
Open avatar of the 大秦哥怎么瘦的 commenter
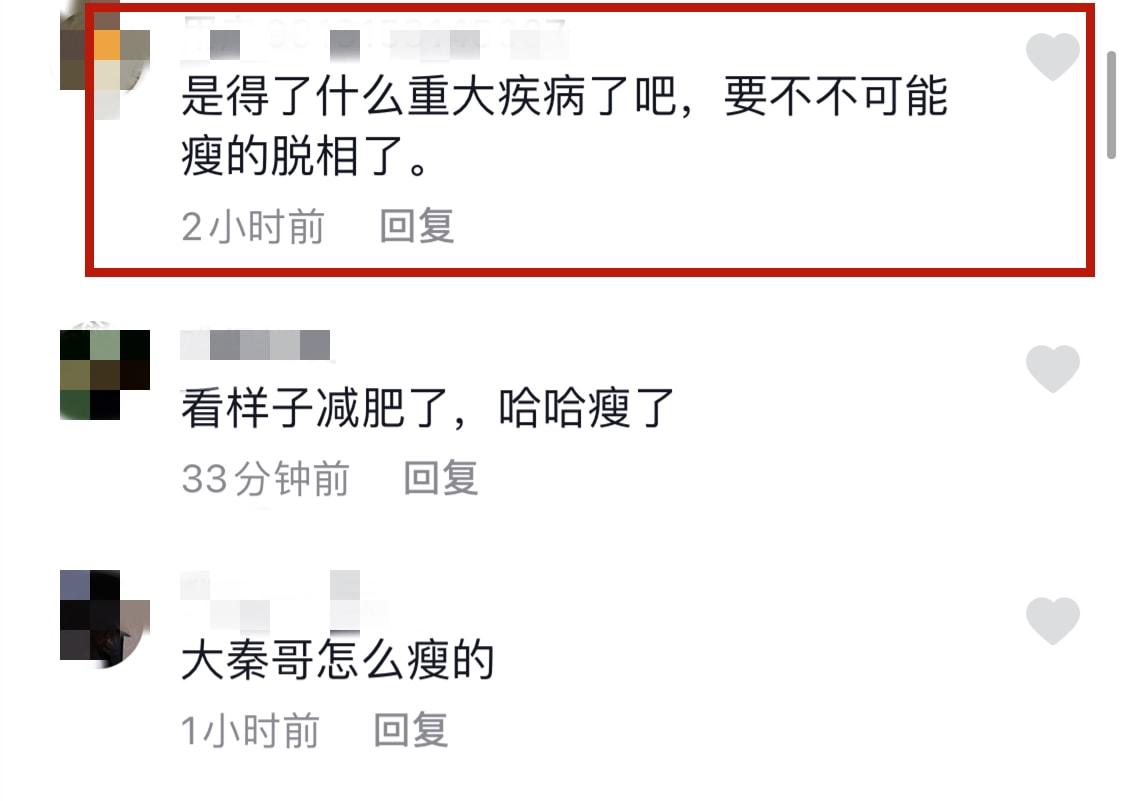click(x=104, y=617)
